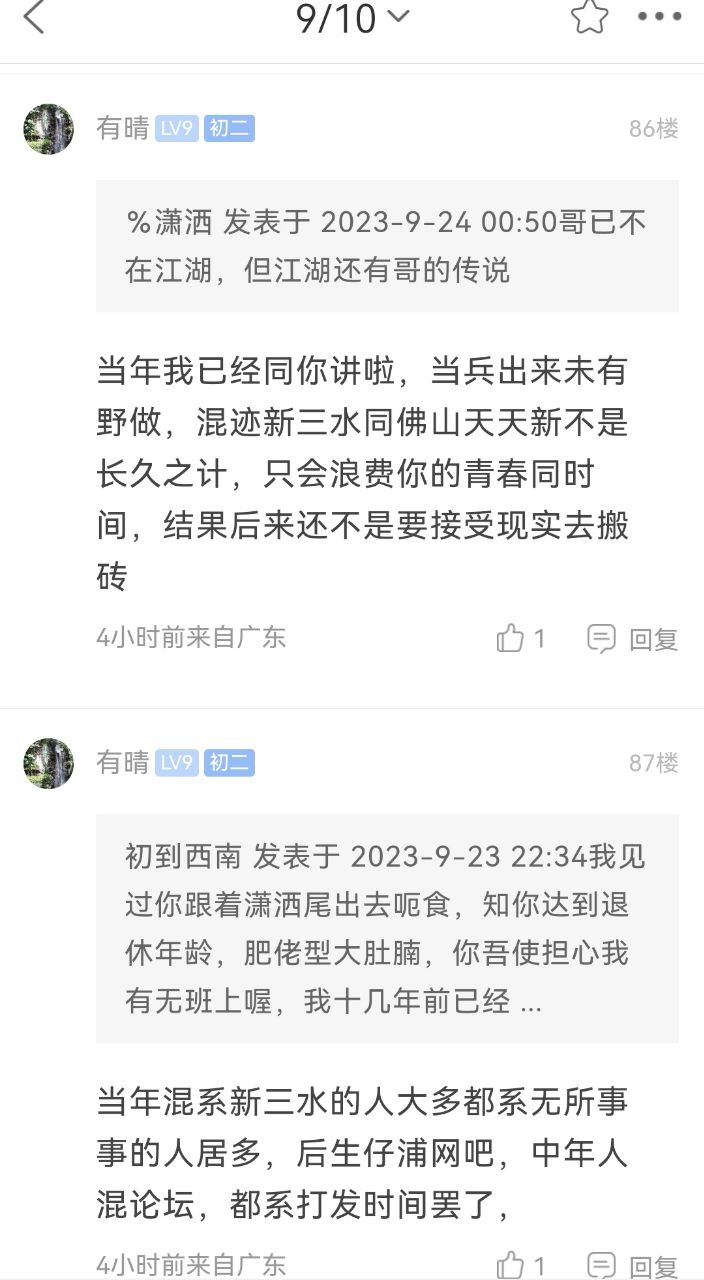Open 有晴's avatar on floor 86

(48, 129)
